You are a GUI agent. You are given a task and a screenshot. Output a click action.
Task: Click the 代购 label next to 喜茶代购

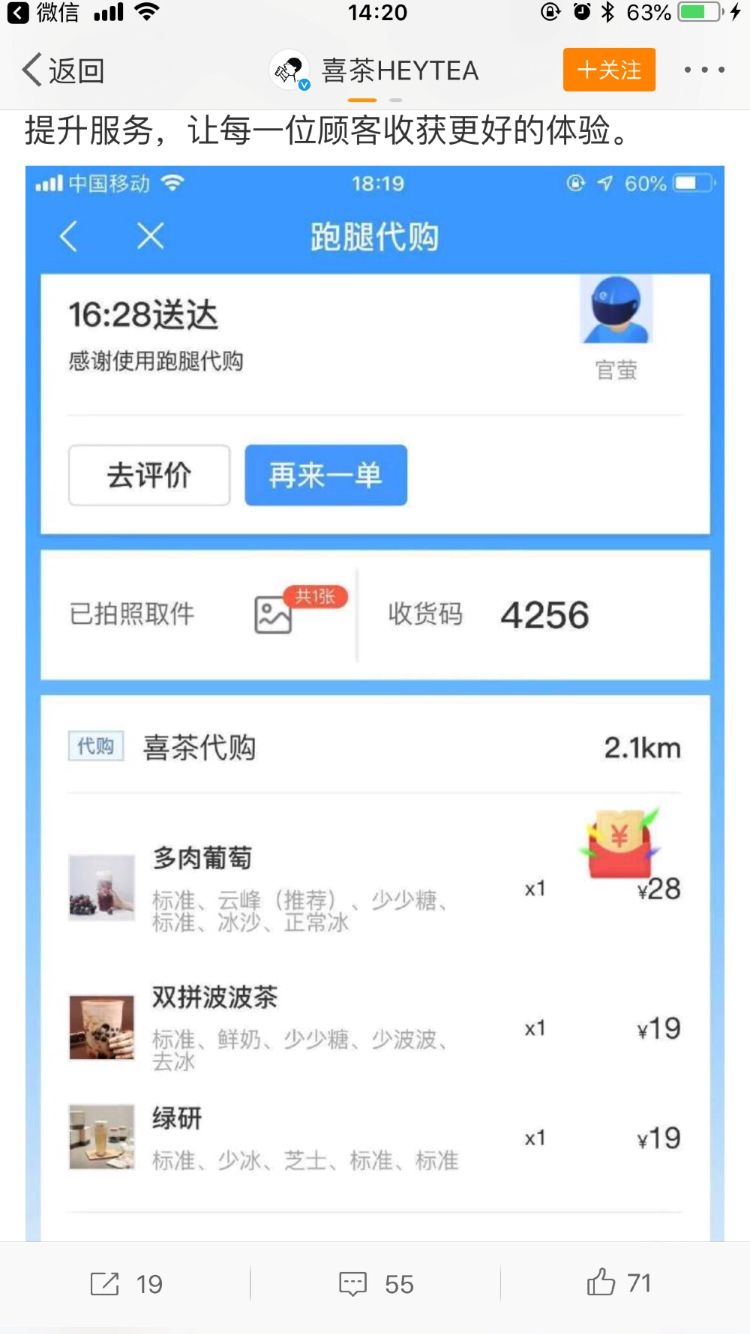[94, 746]
